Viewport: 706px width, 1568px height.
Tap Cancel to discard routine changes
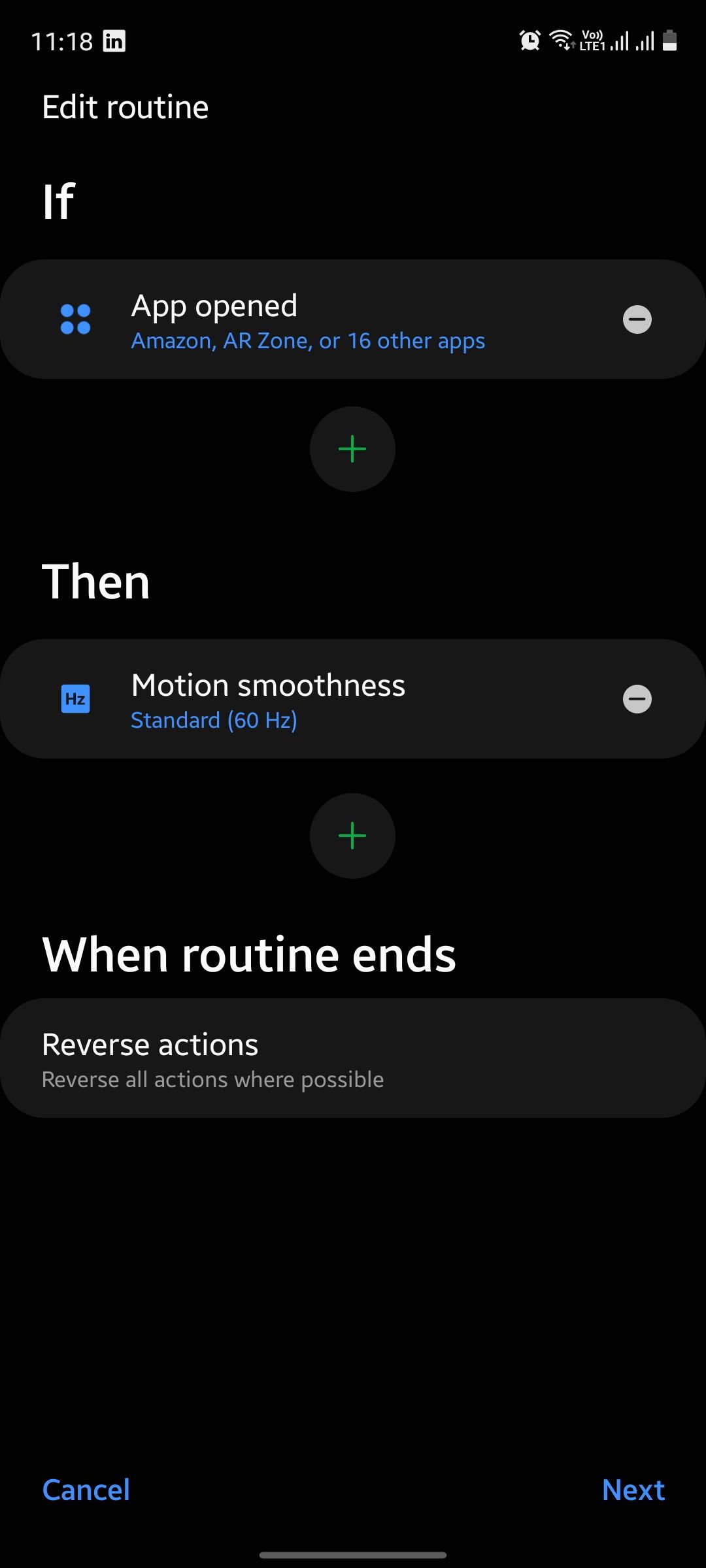pos(85,1490)
